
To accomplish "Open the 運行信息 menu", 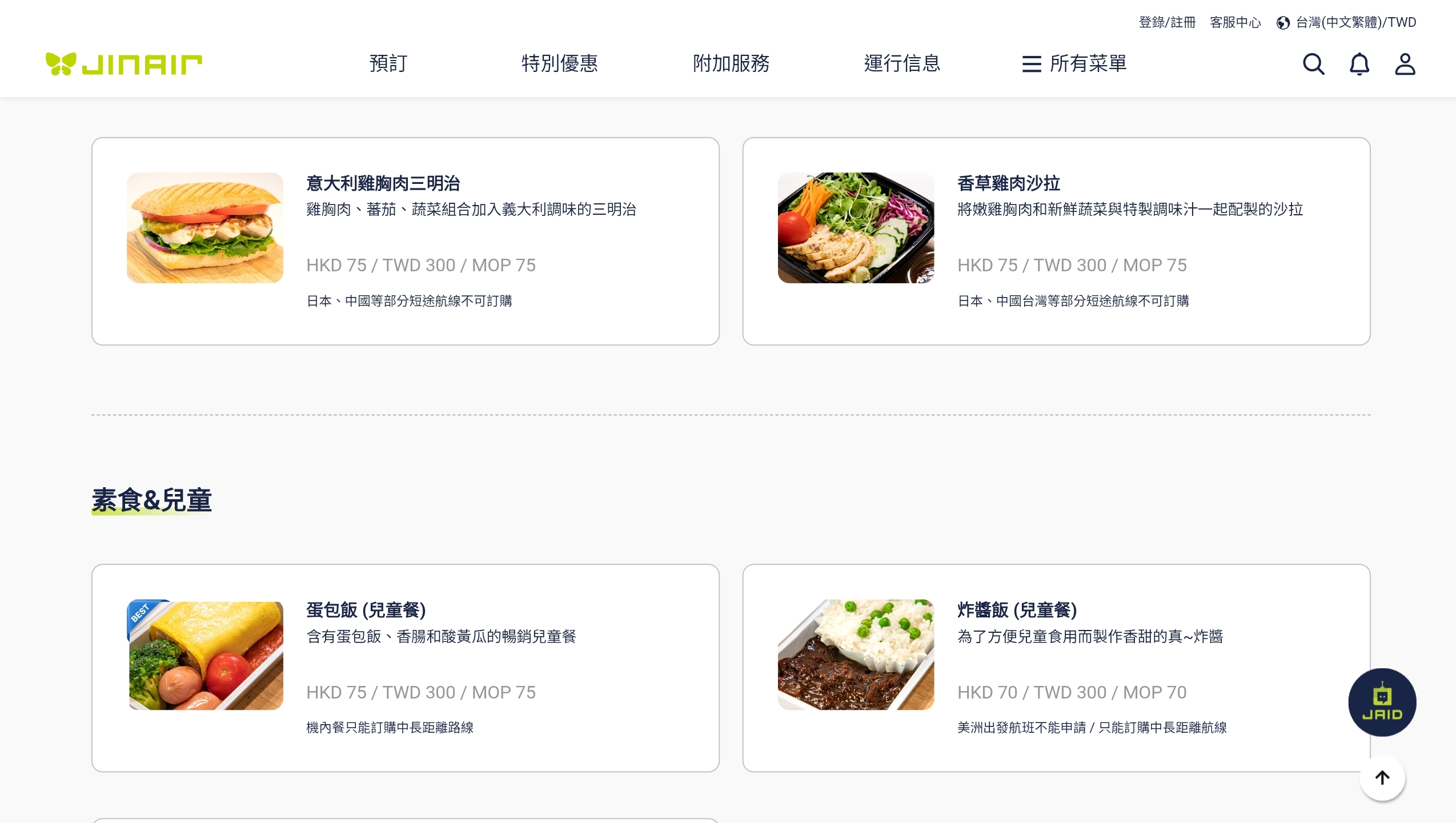I will (902, 63).
